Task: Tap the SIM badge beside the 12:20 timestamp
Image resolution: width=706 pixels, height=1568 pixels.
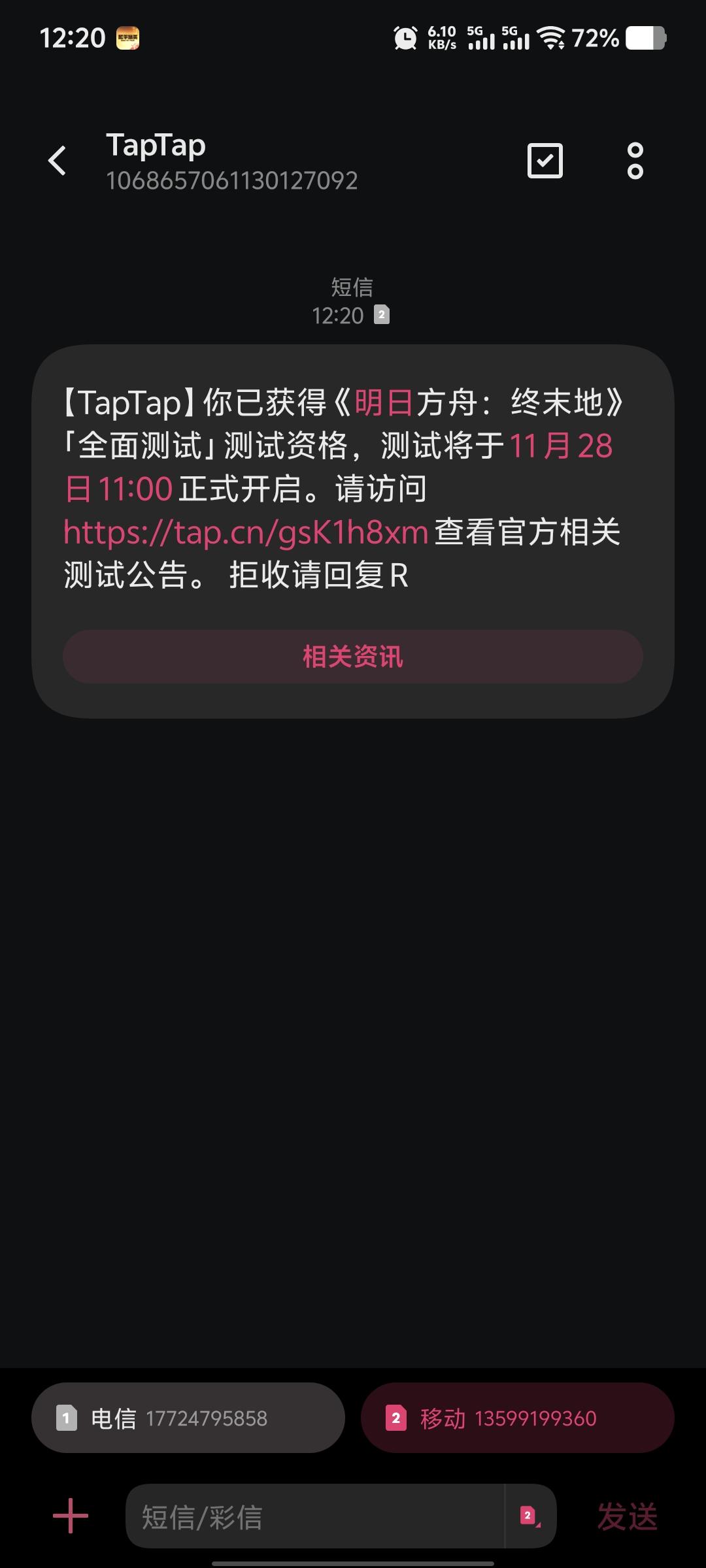Action: click(383, 316)
